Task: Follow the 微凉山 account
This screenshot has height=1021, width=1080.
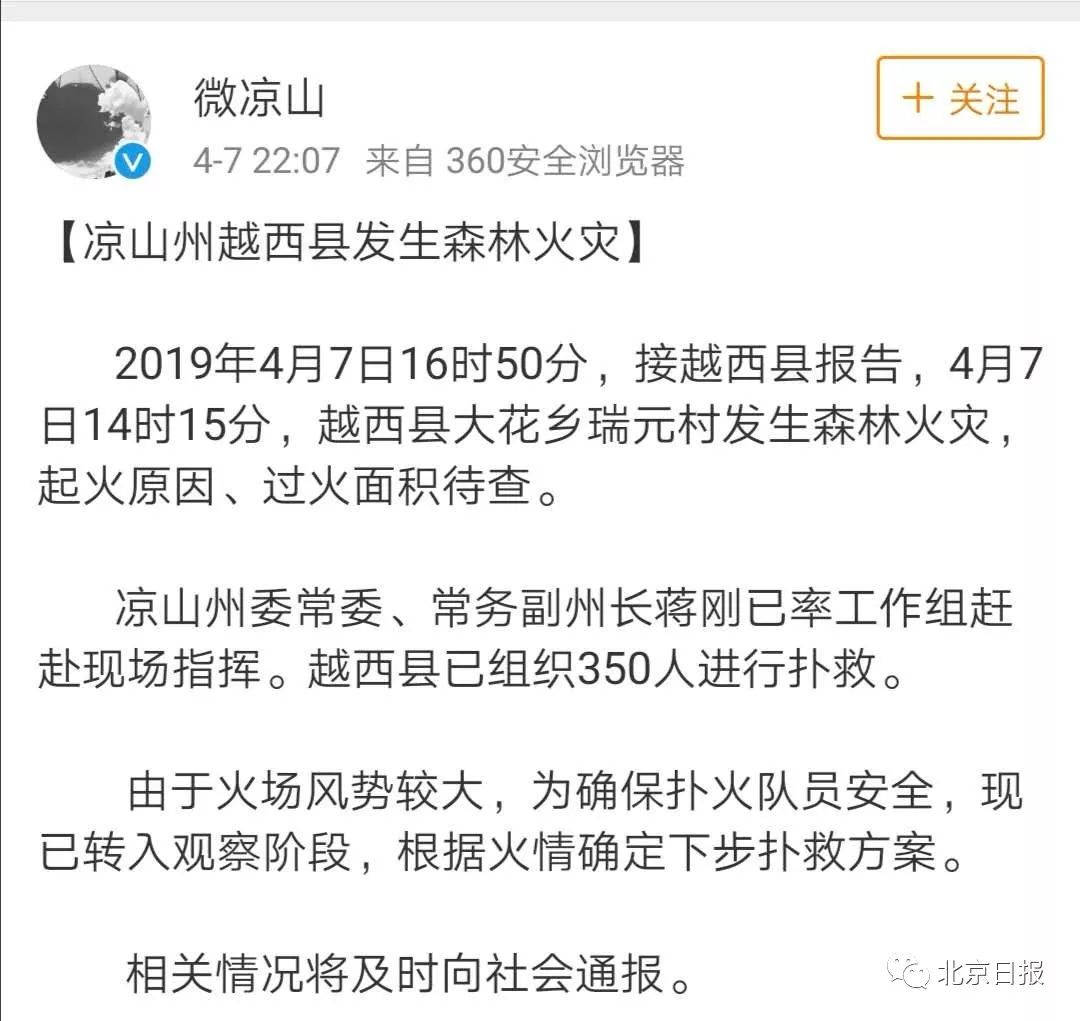Action: [960, 98]
